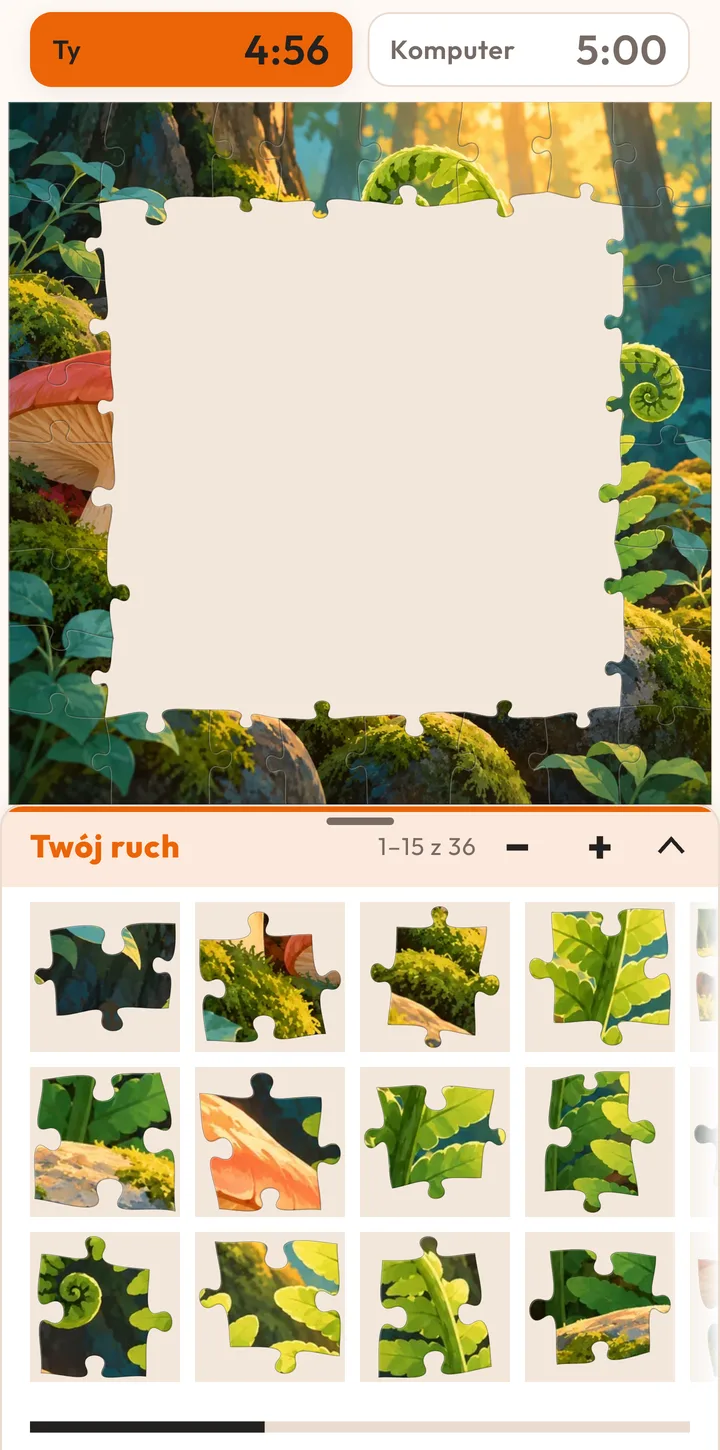The width and height of the screenshot is (720, 1450).
Task: Choose the mossy piece with red mushroom corner
Action: tap(270, 977)
